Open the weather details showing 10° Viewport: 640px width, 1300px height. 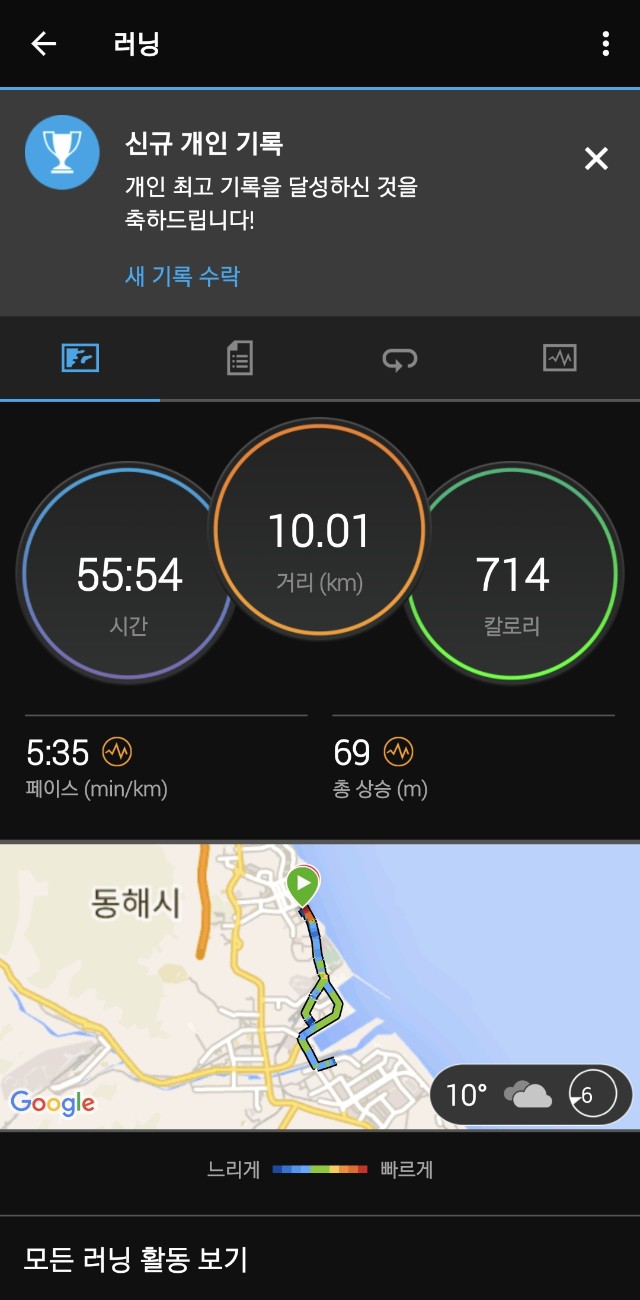530,1095
